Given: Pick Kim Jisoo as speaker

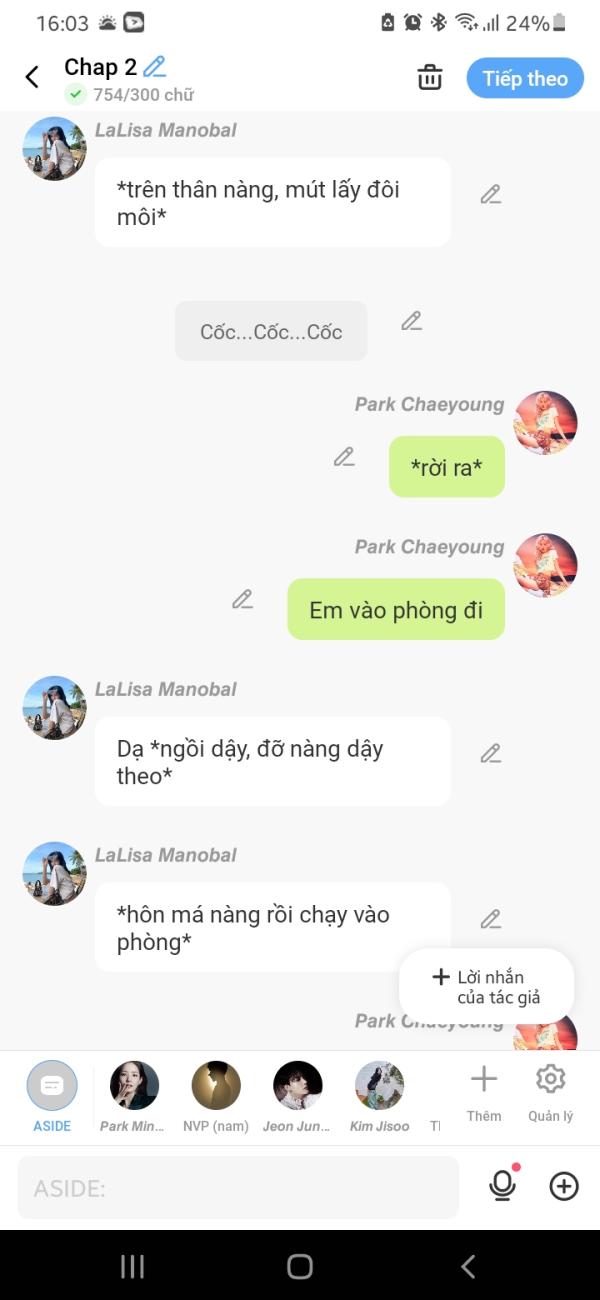Looking at the screenshot, I should click(380, 1095).
